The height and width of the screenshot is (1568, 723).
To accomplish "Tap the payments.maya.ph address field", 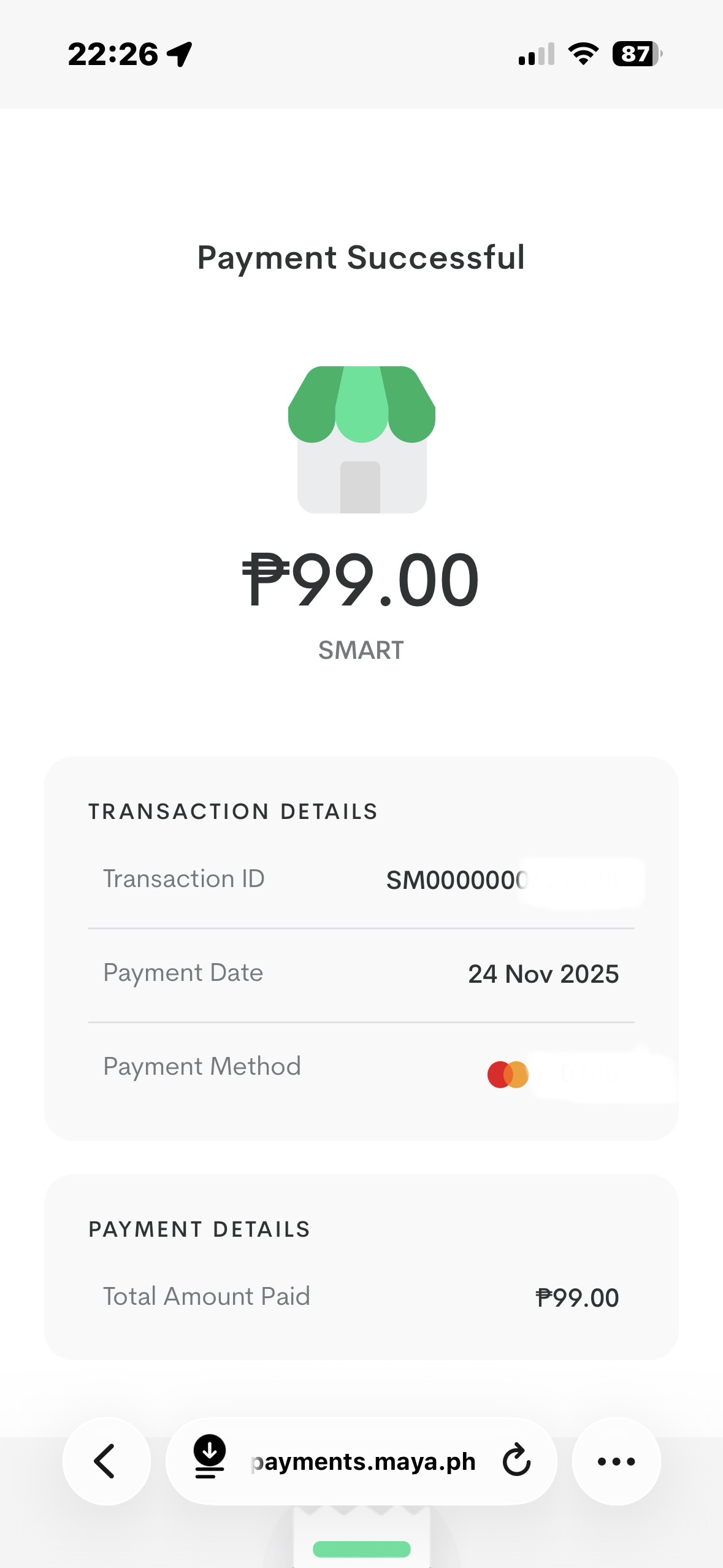I will (x=363, y=1462).
